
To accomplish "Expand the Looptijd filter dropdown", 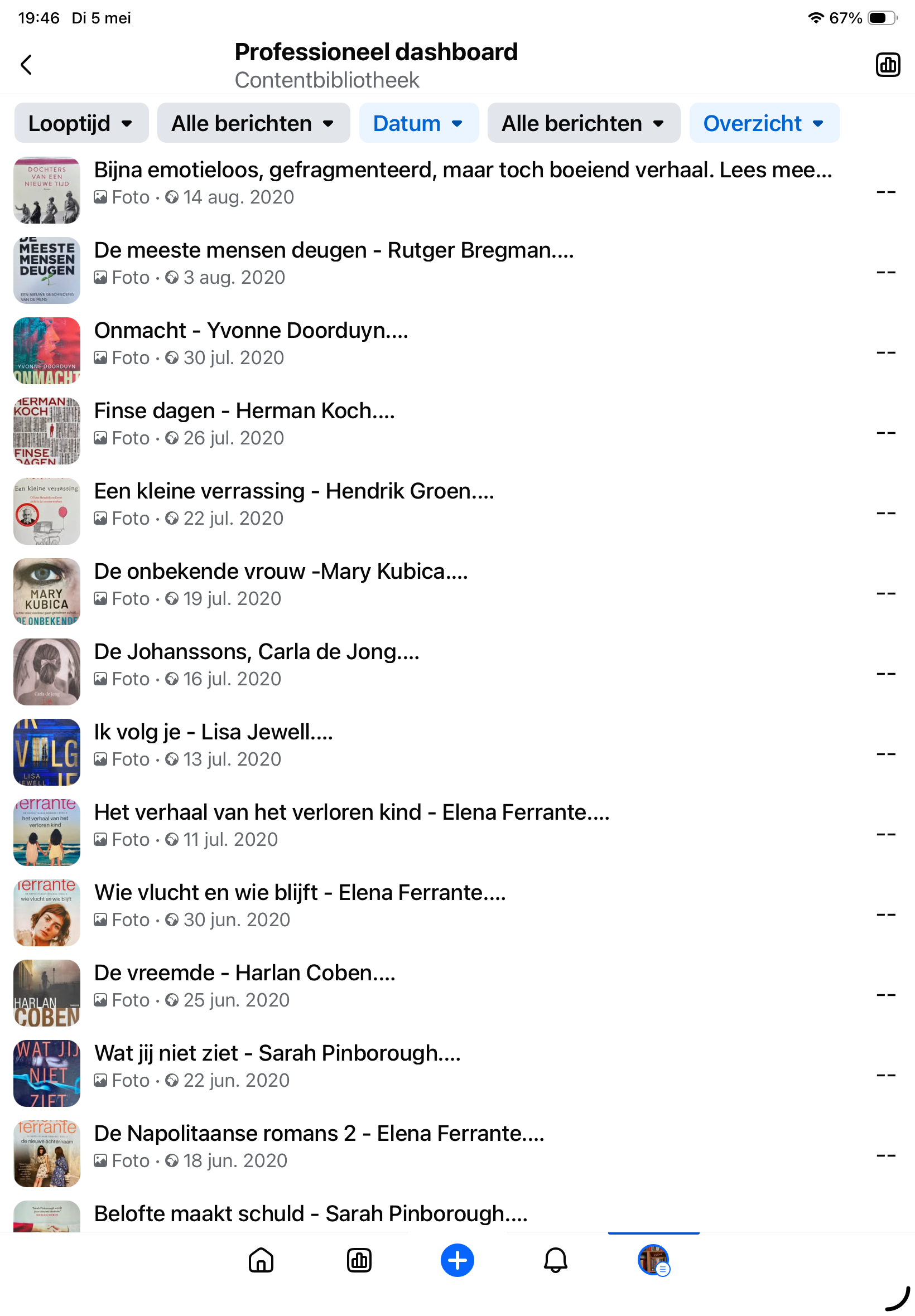I will [81, 123].
